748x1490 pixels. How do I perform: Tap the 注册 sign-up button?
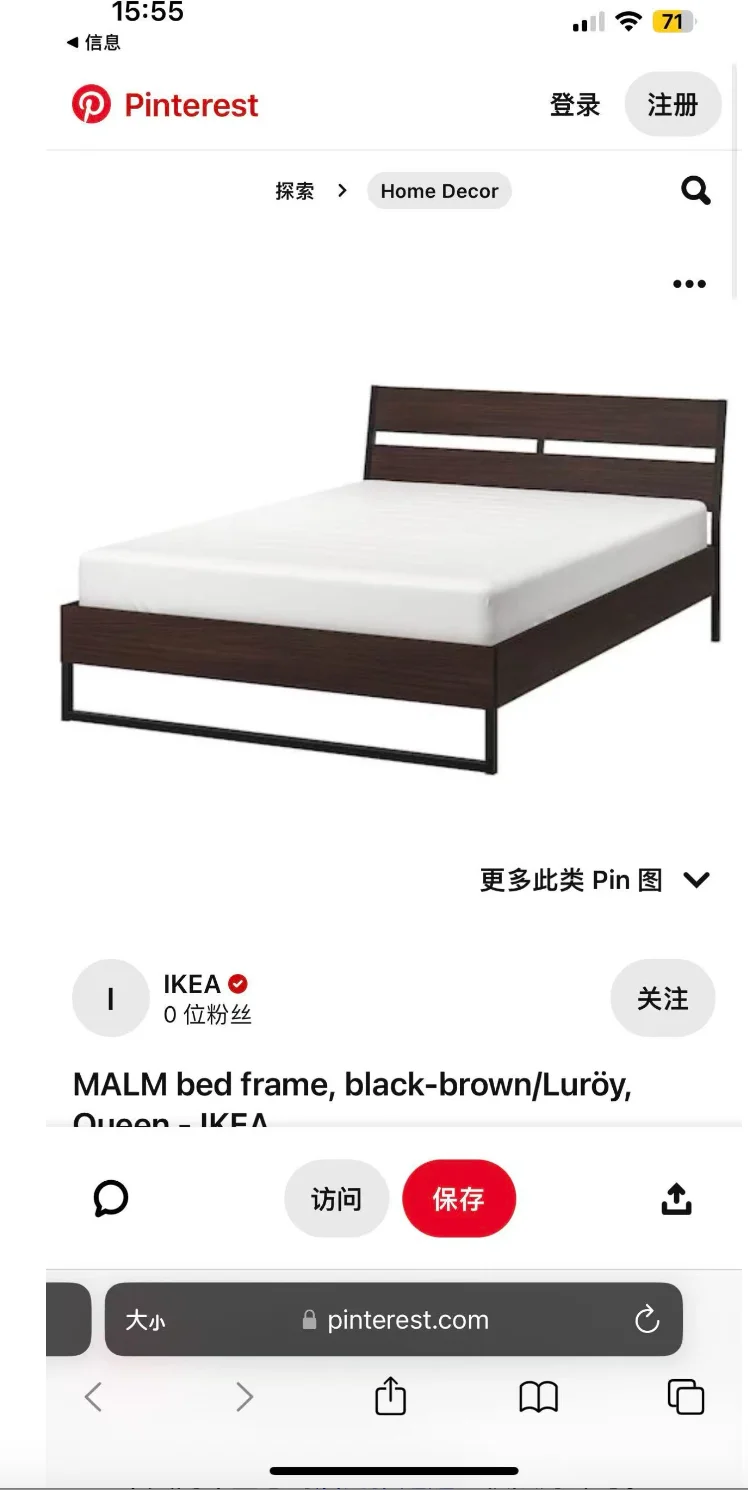tap(672, 105)
